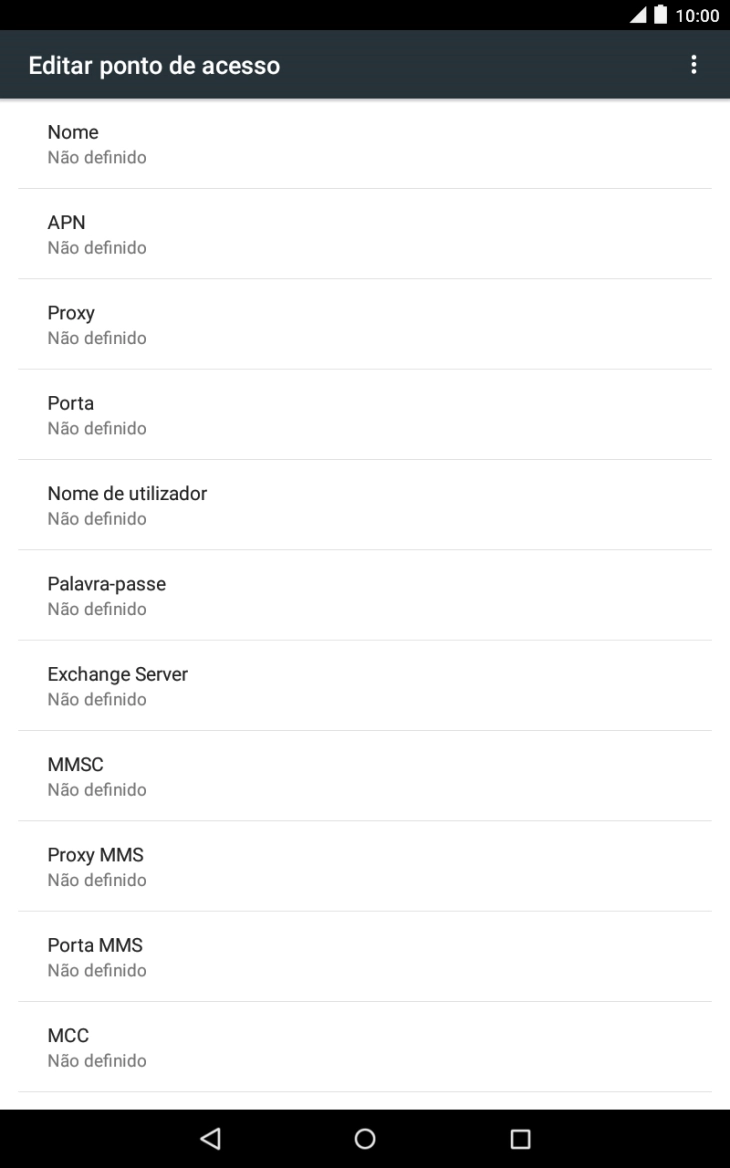Tap the Proxy MMS entry
The width and height of the screenshot is (730, 1168).
(365, 866)
